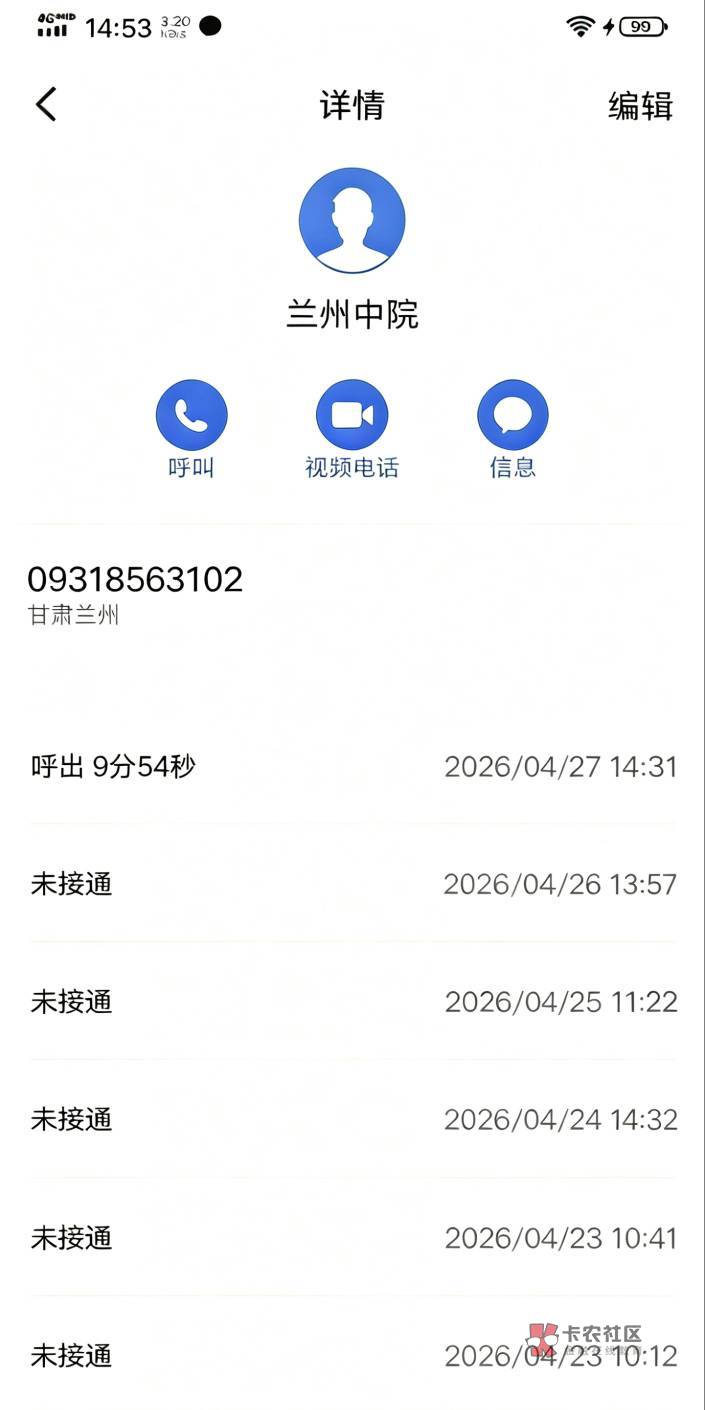Open the 2026/04/23 10:12 call entry

pos(352,1355)
